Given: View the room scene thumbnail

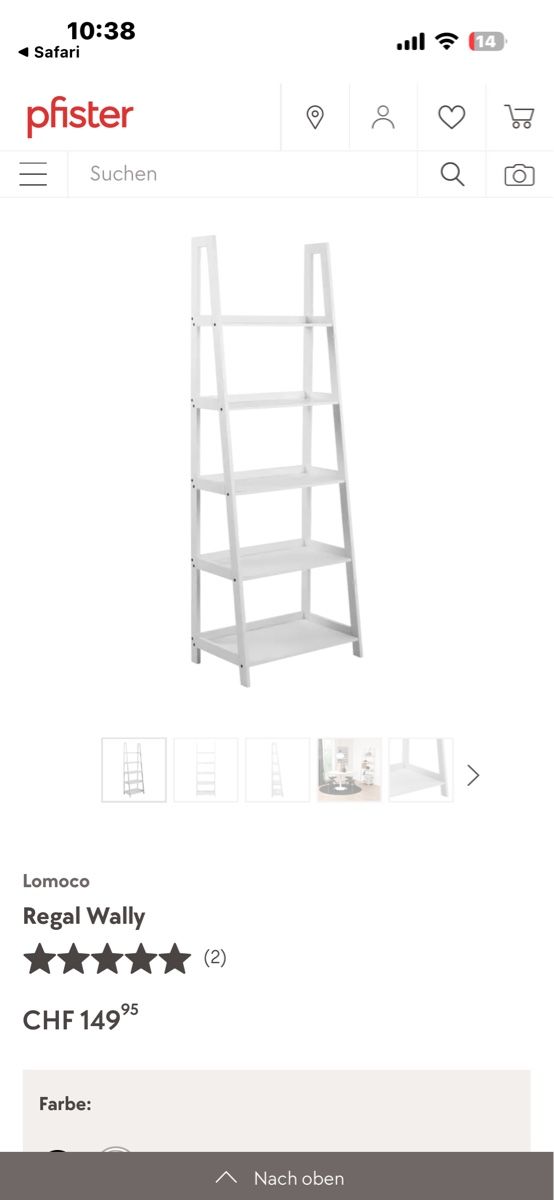Looking at the screenshot, I should 349,770.
